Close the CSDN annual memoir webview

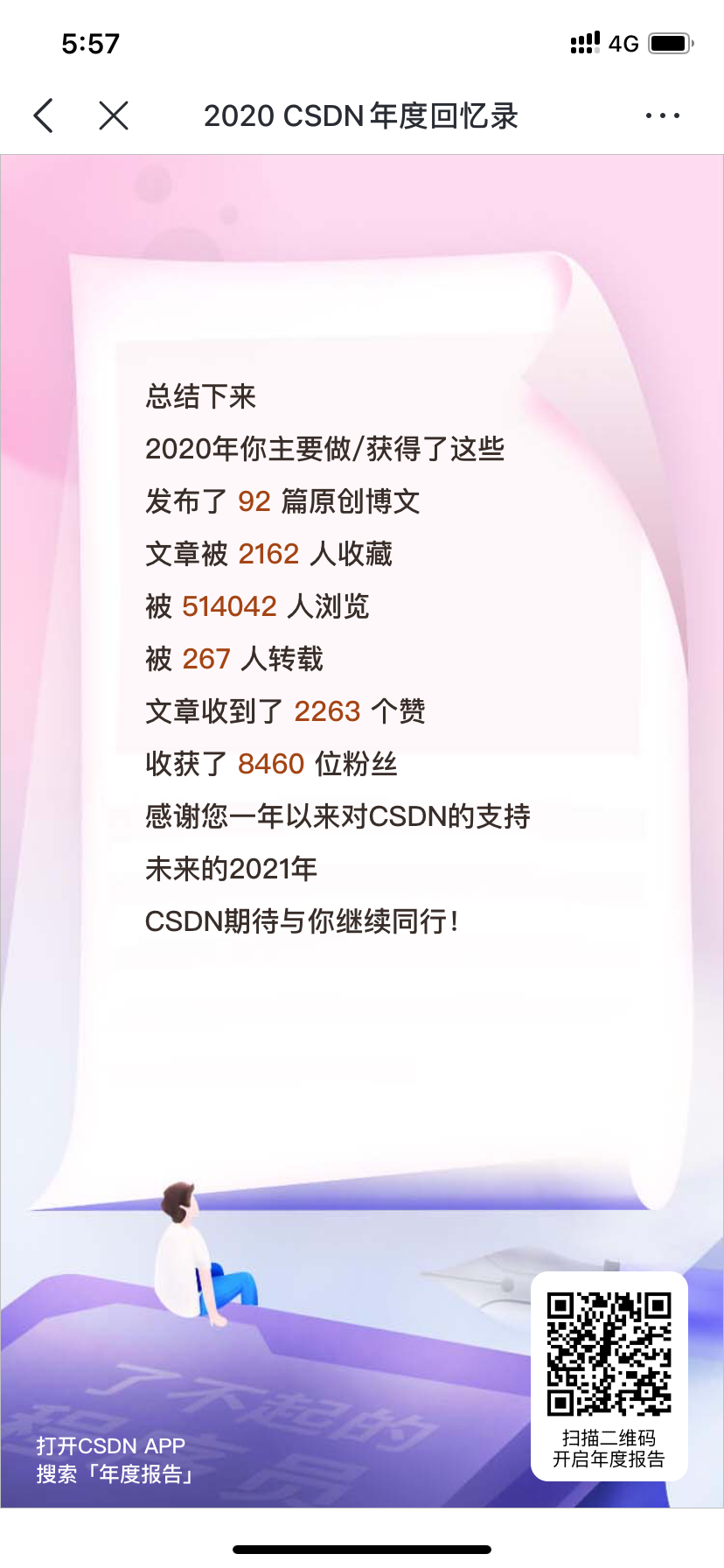point(114,115)
